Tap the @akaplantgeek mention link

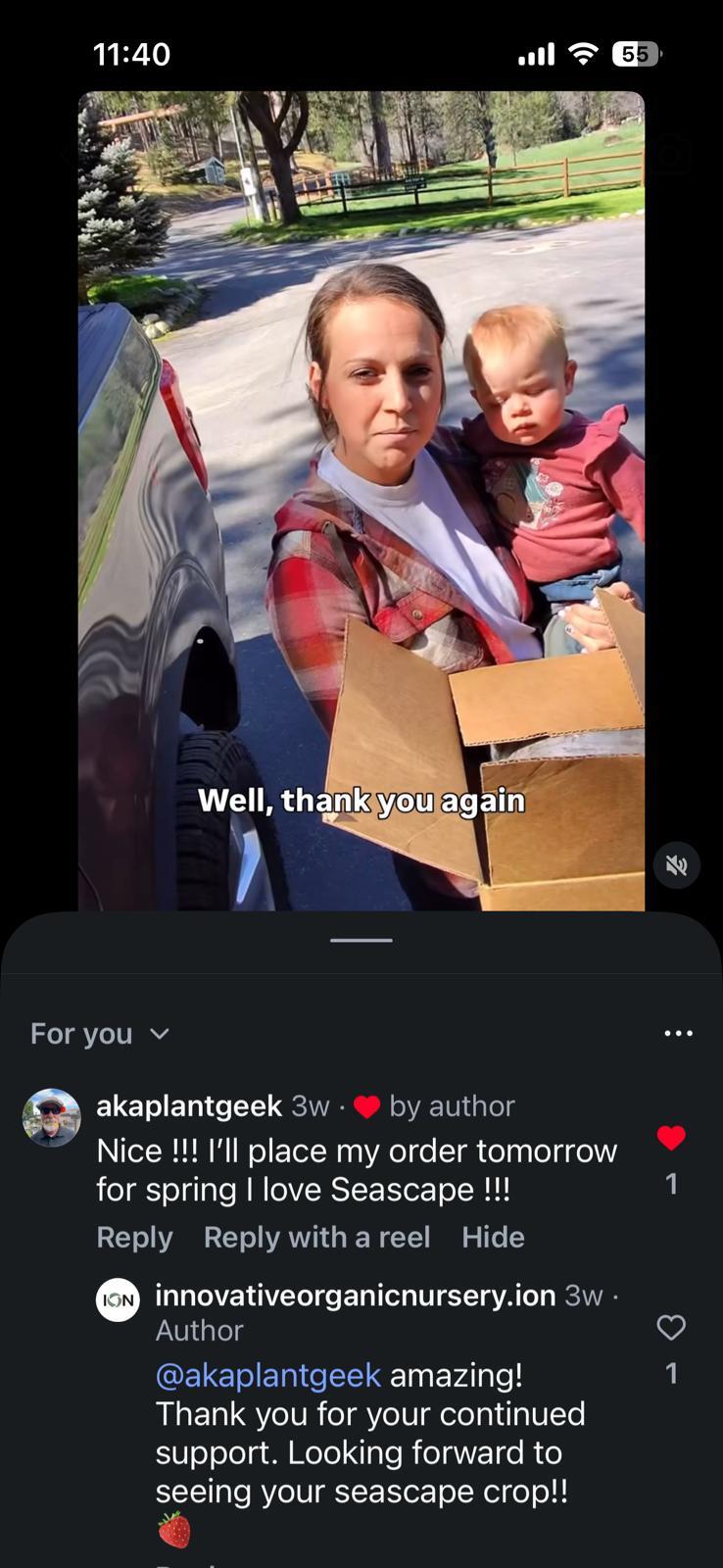[x=267, y=1375]
